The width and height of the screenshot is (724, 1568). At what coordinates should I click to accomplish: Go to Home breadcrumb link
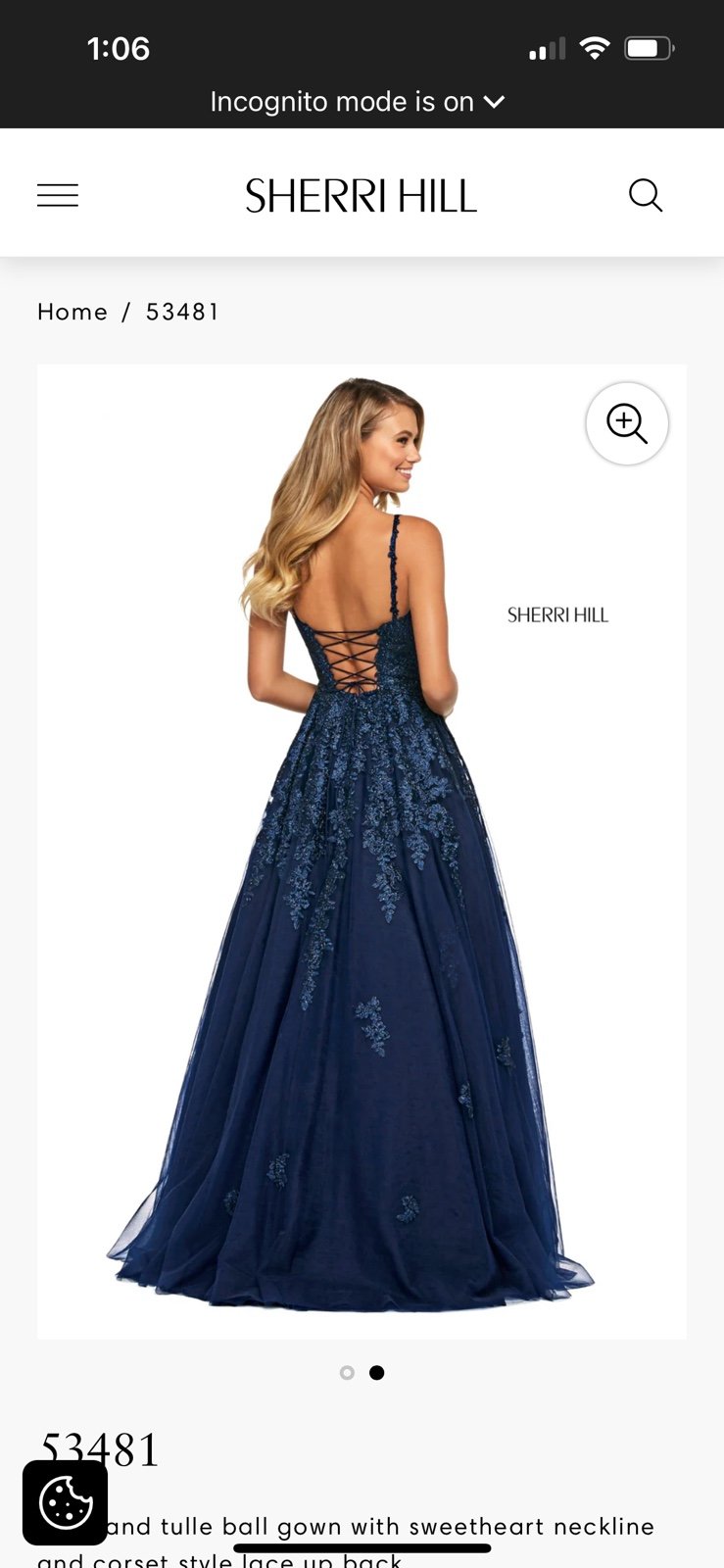coord(72,312)
